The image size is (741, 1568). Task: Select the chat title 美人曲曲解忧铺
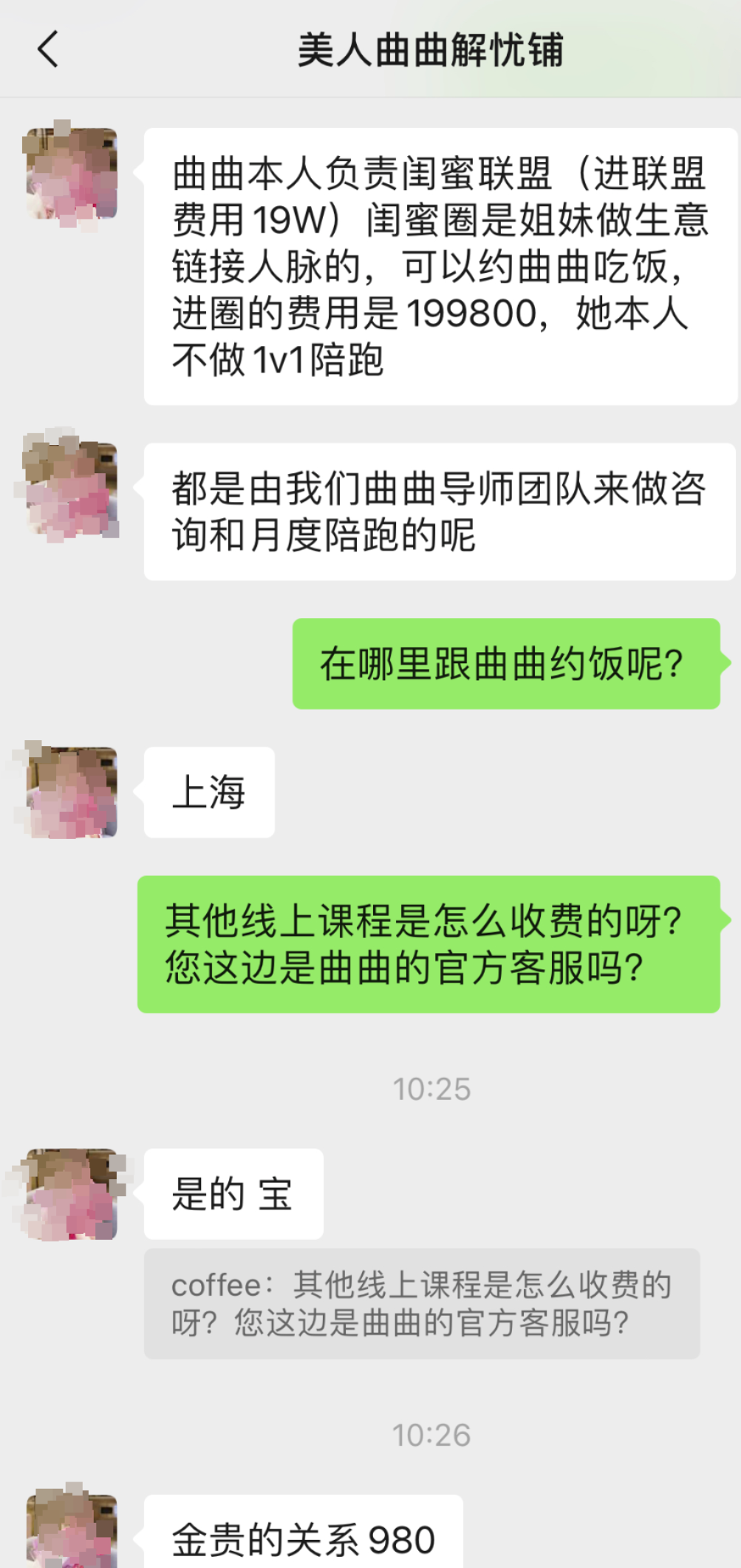coord(432,50)
